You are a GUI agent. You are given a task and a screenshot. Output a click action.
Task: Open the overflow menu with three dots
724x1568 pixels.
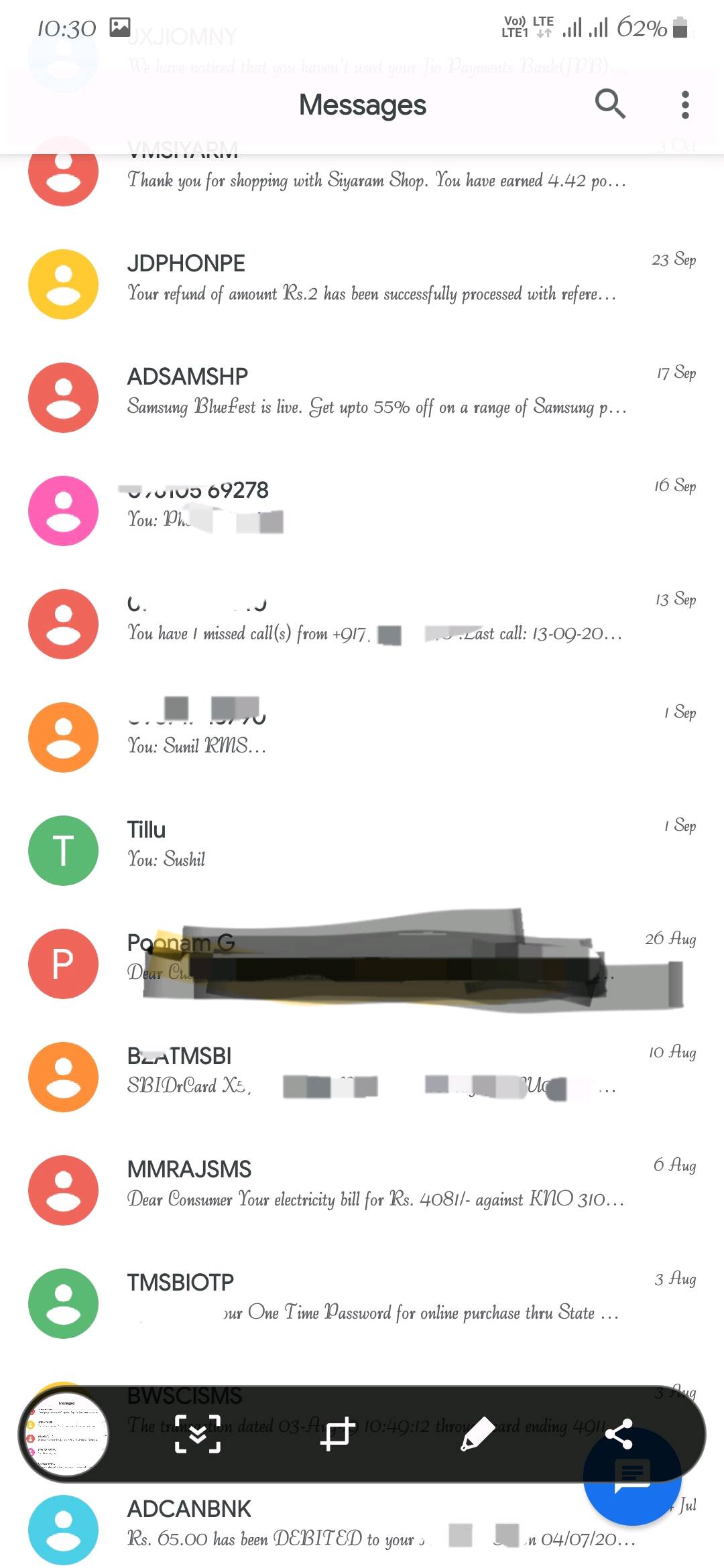coord(684,104)
